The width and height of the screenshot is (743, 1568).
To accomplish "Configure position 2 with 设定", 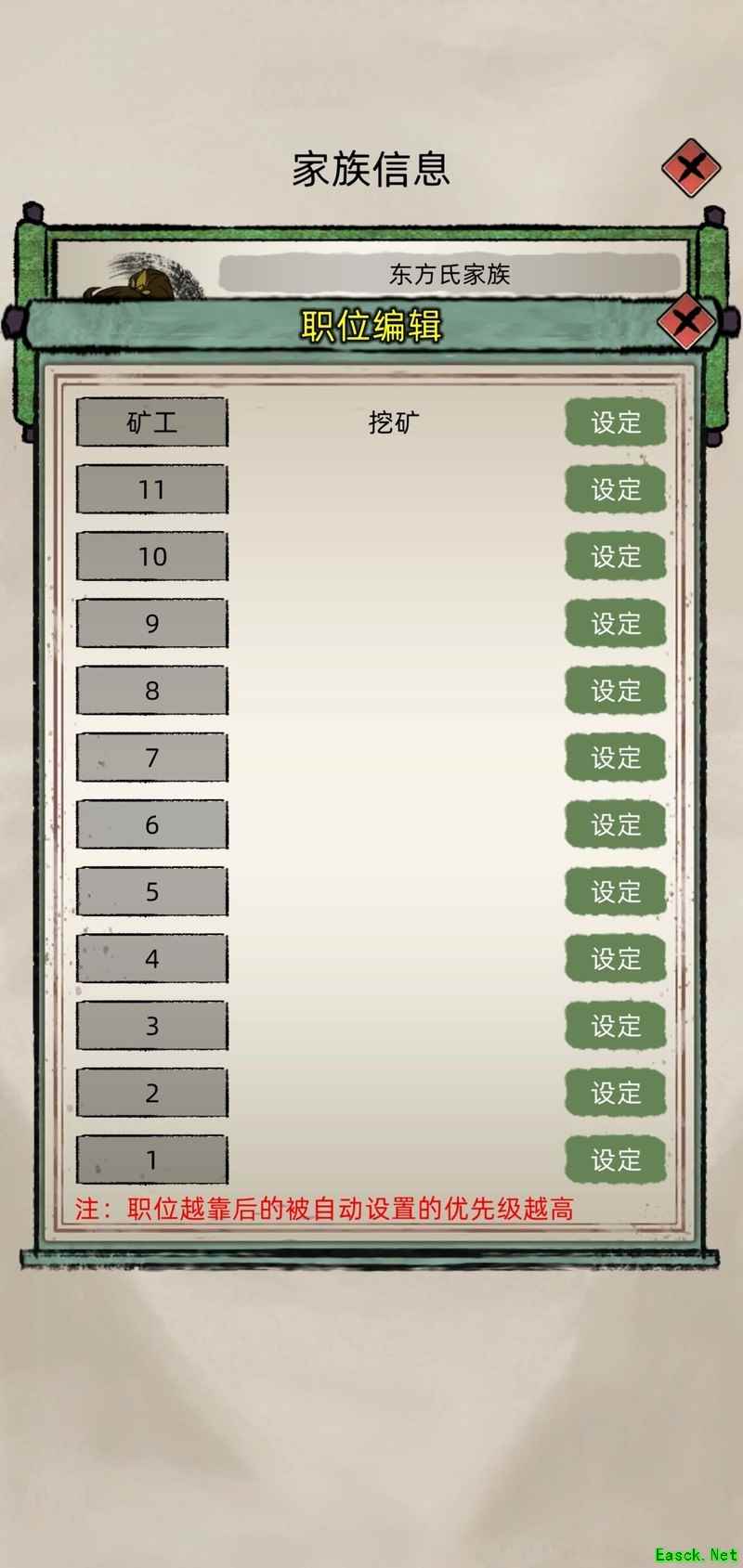I will pyautogui.click(x=616, y=1093).
